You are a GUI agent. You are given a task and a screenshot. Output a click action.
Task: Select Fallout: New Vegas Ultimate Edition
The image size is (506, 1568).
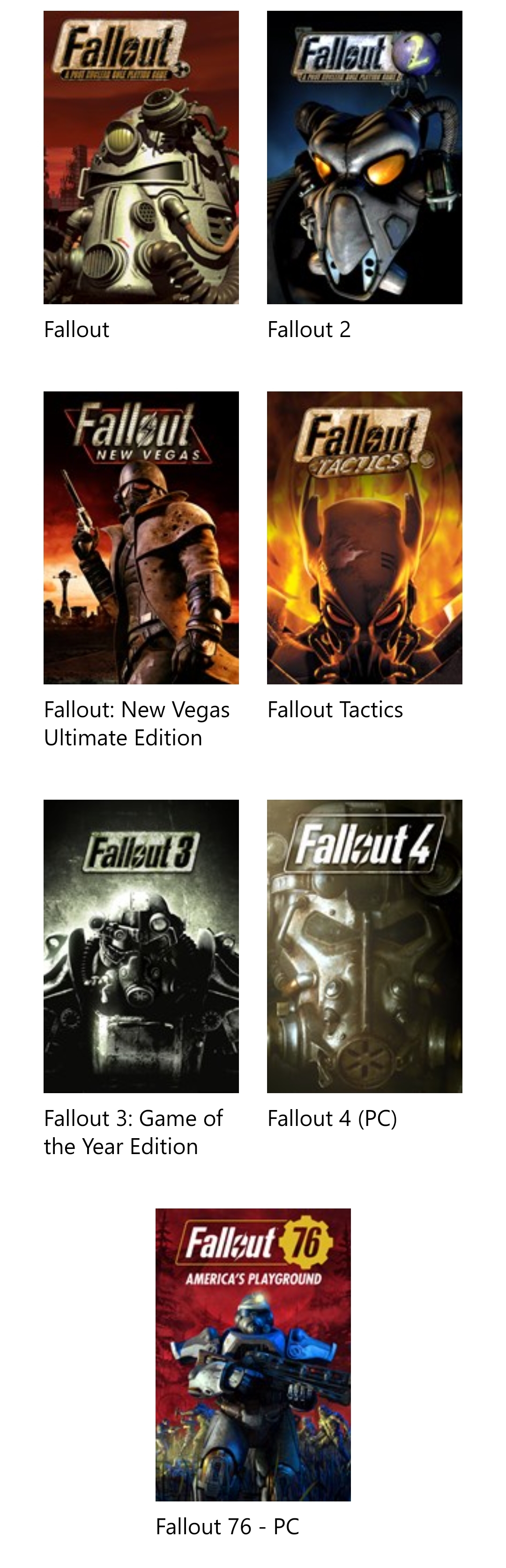click(141, 538)
